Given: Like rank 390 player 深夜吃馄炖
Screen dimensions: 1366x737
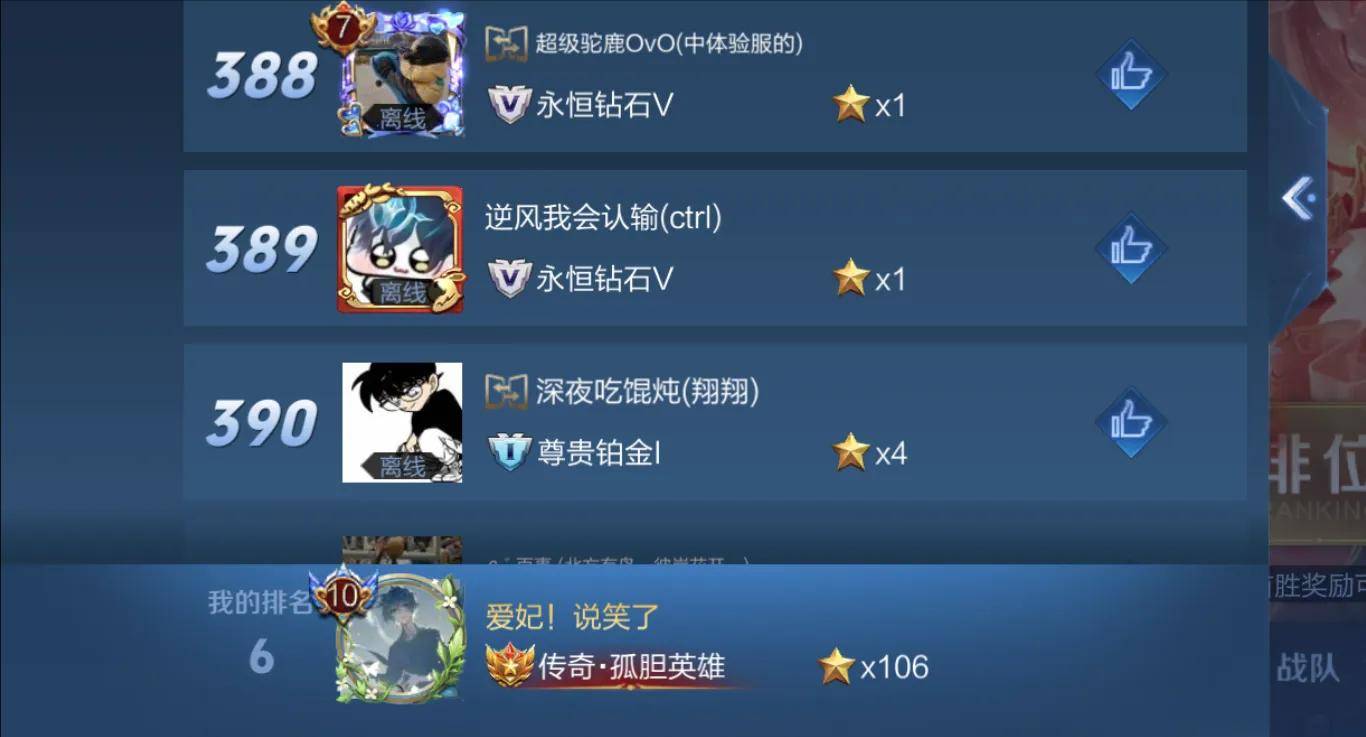Looking at the screenshot, I should [x=1131, y=421].
